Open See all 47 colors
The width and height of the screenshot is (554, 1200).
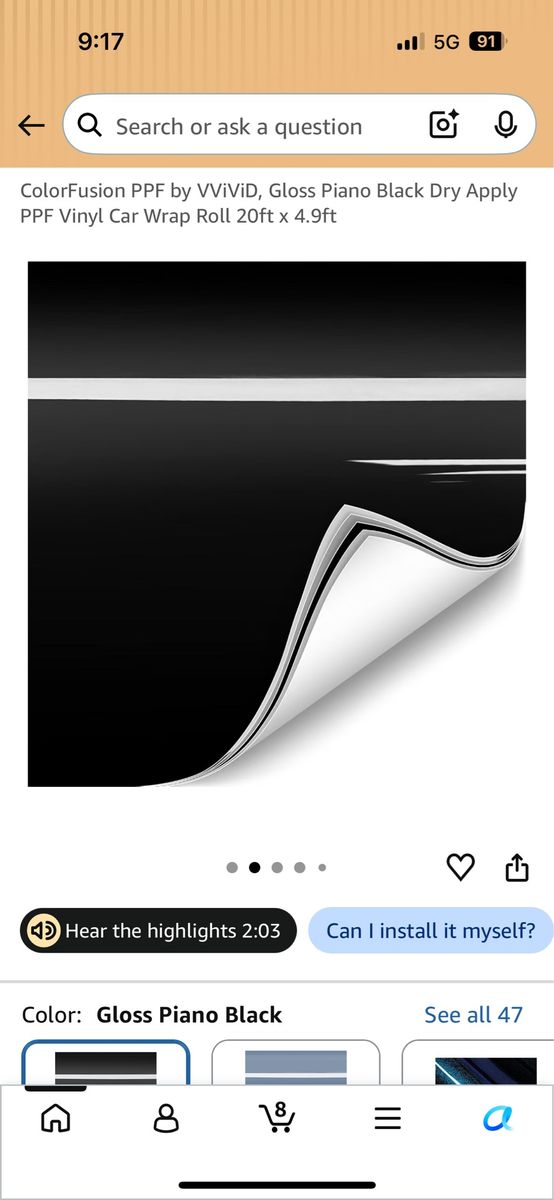click(x=473, y=1015)
